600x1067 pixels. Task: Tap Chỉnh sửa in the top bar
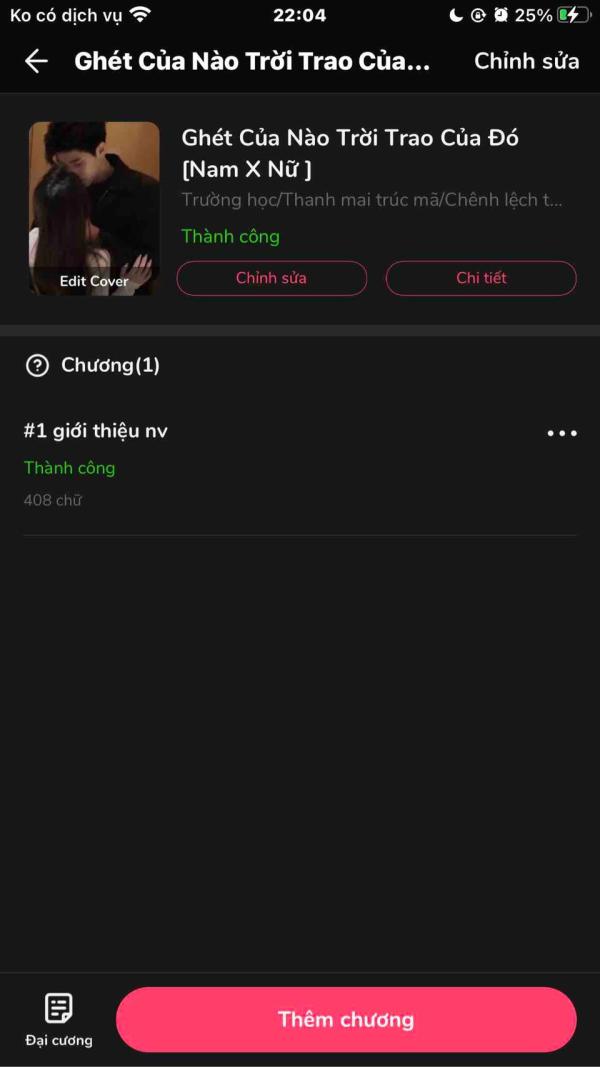click(526, 61)
